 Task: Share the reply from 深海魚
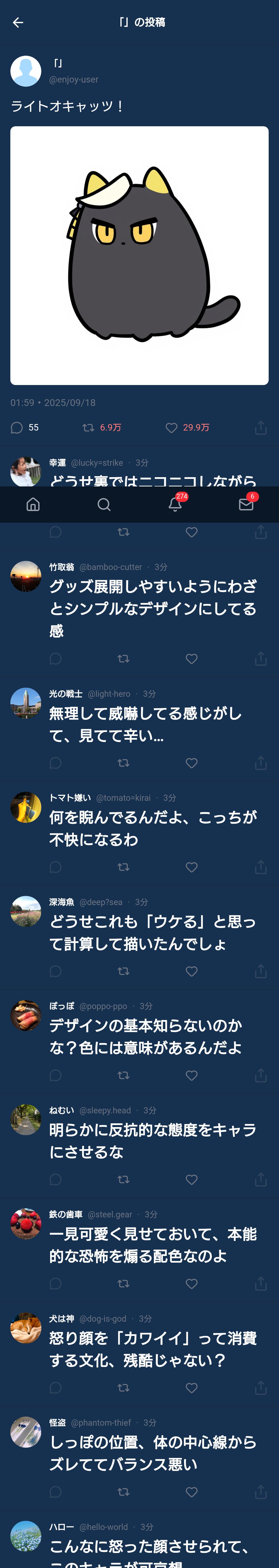point(261,971)
